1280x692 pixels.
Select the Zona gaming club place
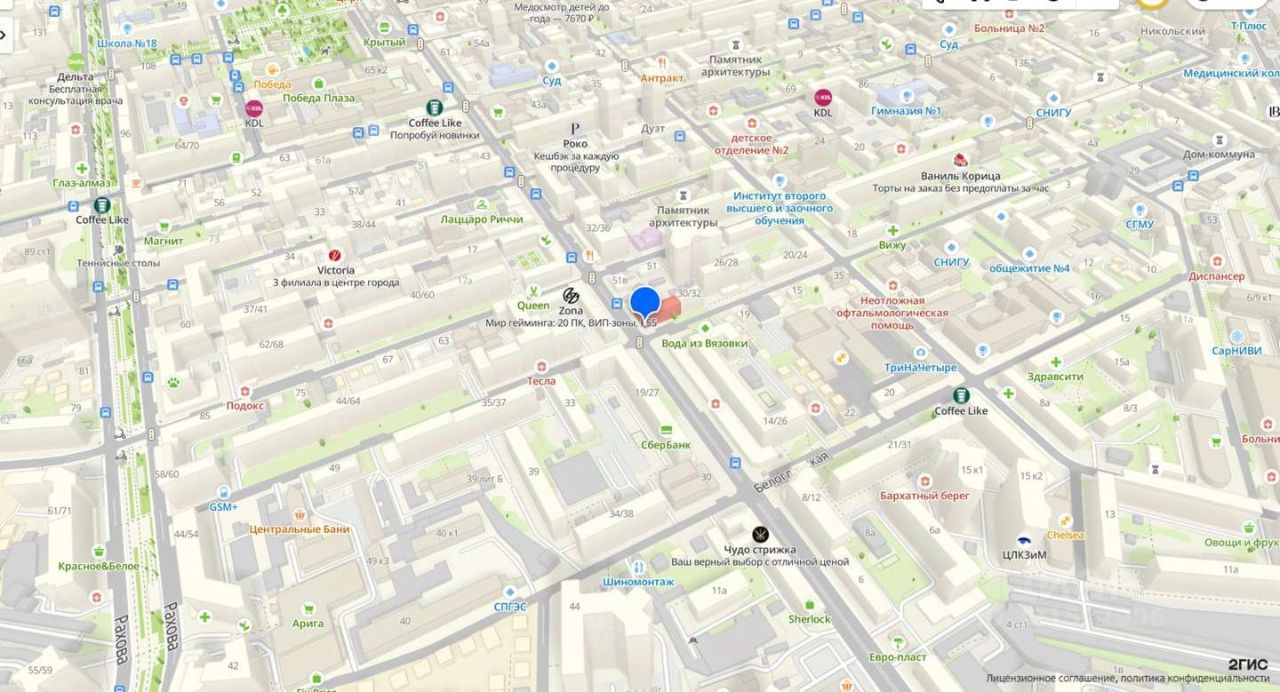tap(571, 297)
